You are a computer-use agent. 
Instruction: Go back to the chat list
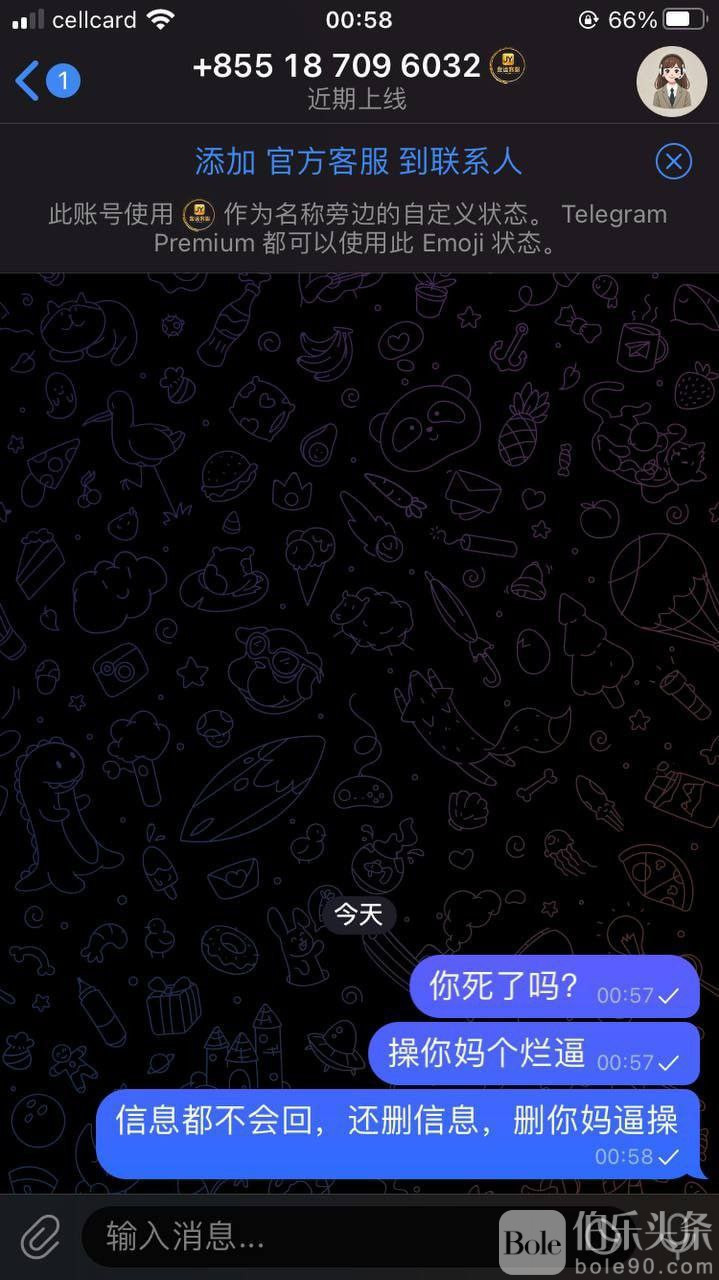[x=45, y=80]
